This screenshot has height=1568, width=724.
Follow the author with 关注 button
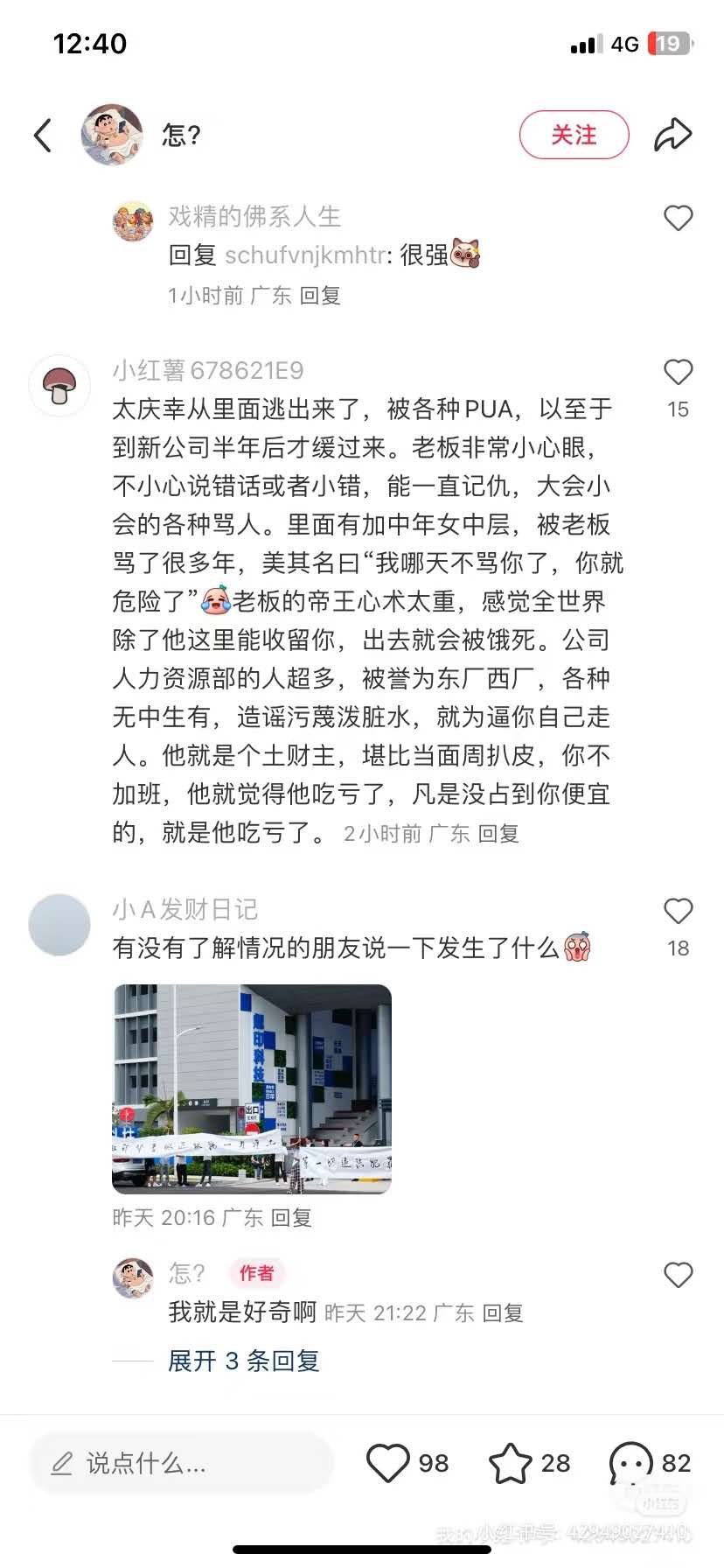click(x=574, y=136)
